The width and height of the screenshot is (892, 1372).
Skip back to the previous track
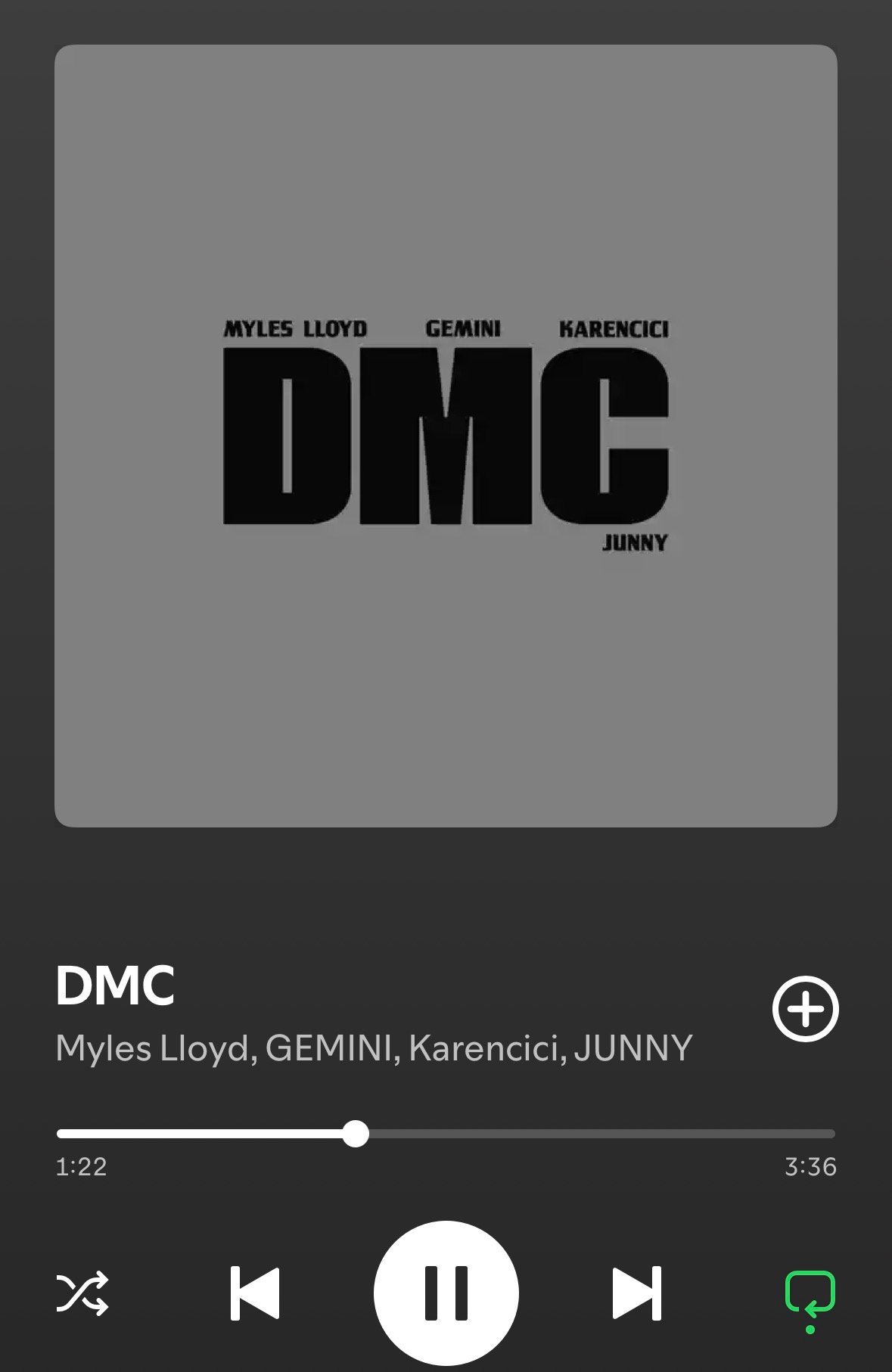(x=255, y=1293)
